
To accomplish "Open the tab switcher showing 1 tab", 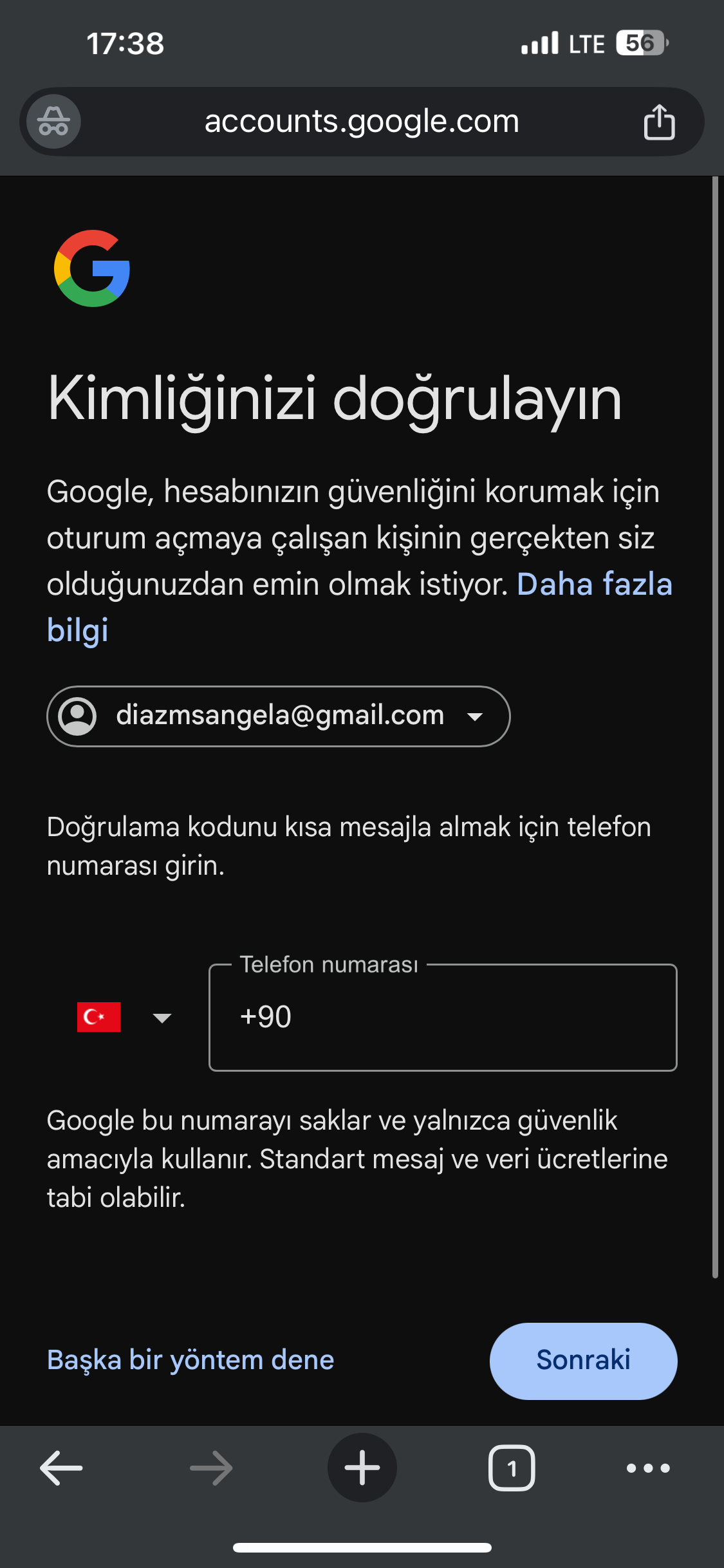I will coord(512,1468).
